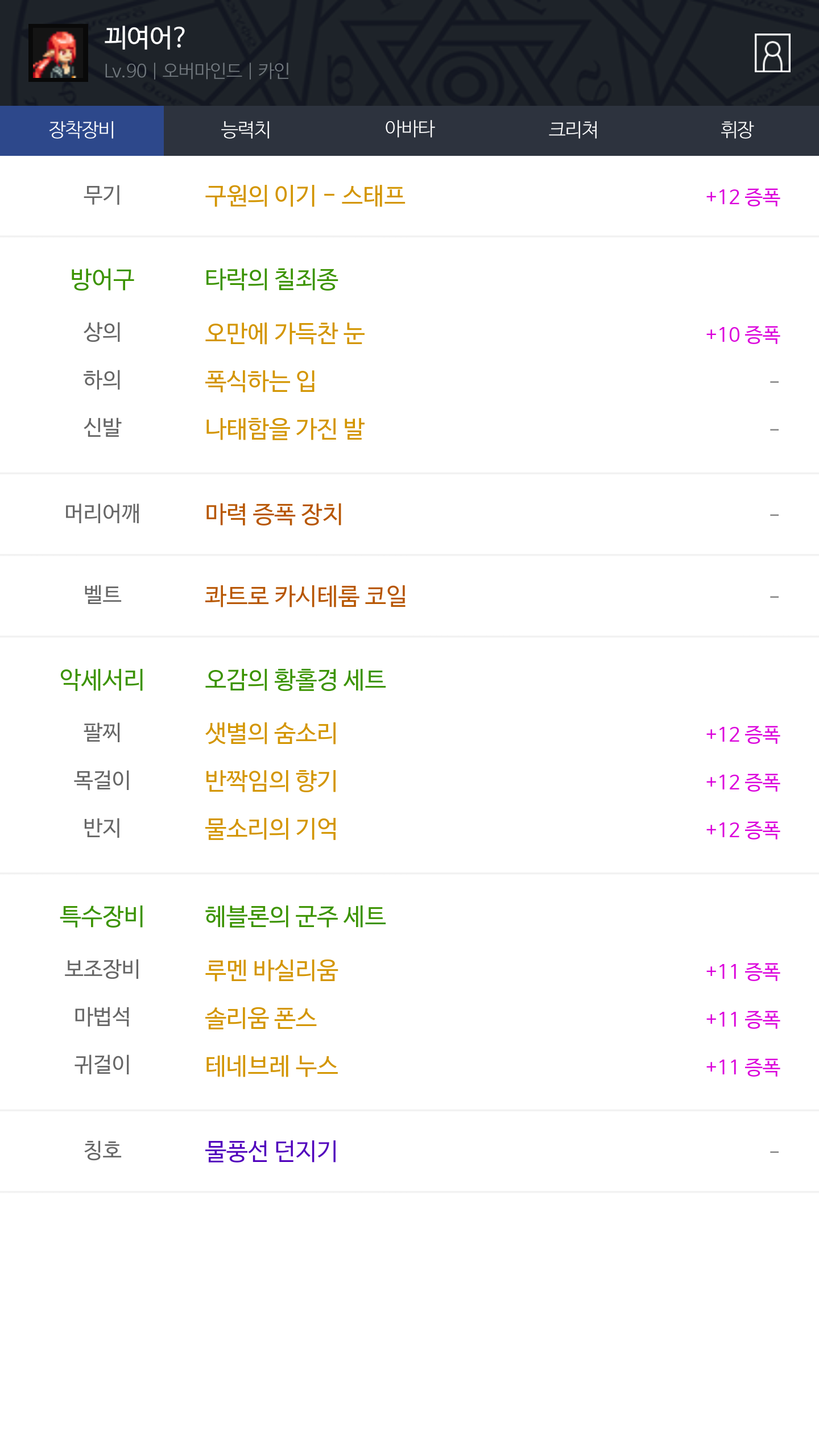Tap the character avatar thumbnail
This screenshot has height=1456, width=819.
58,53
